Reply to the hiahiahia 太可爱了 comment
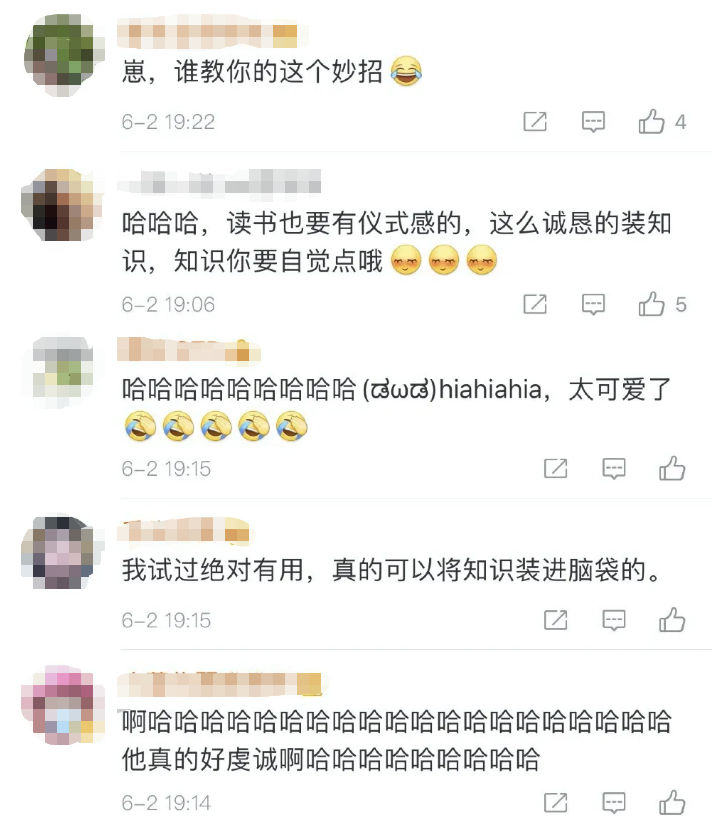The width and height of the screenshot is (718, 833). [x=614, y=468]
